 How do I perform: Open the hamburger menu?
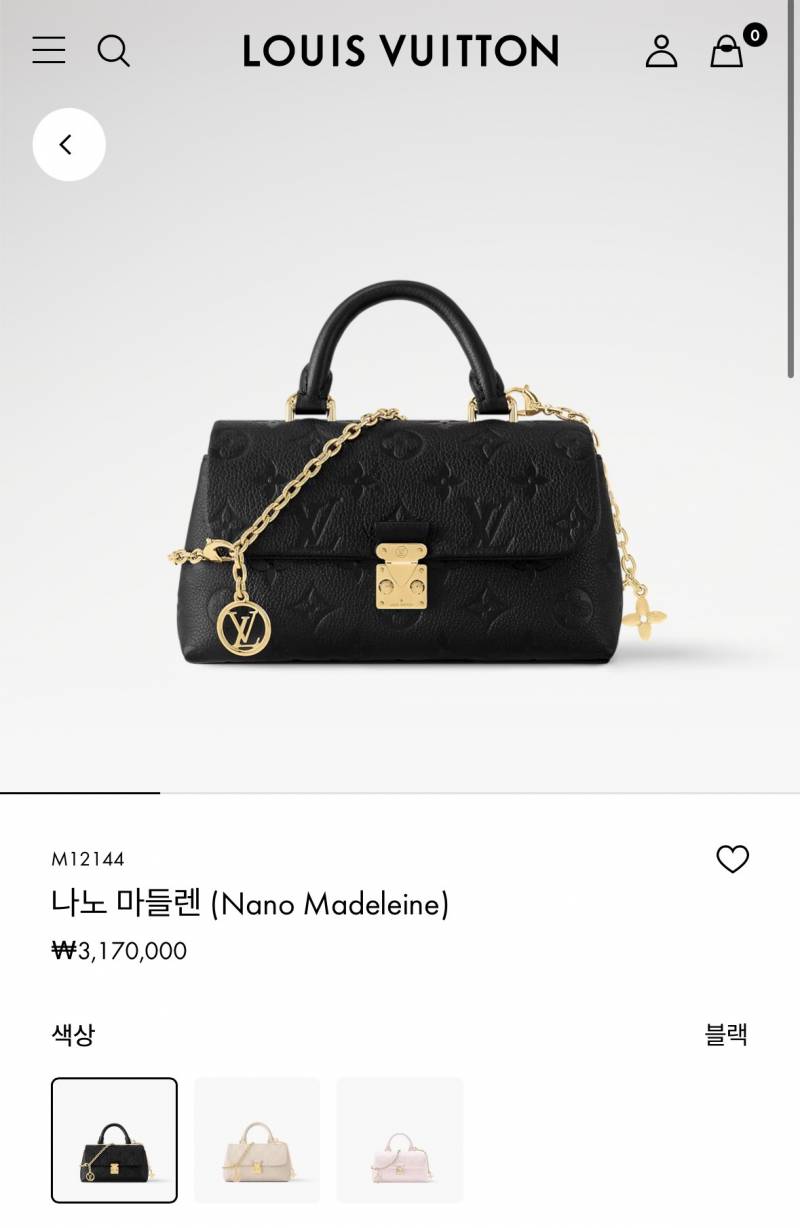(x=48, y=50)
